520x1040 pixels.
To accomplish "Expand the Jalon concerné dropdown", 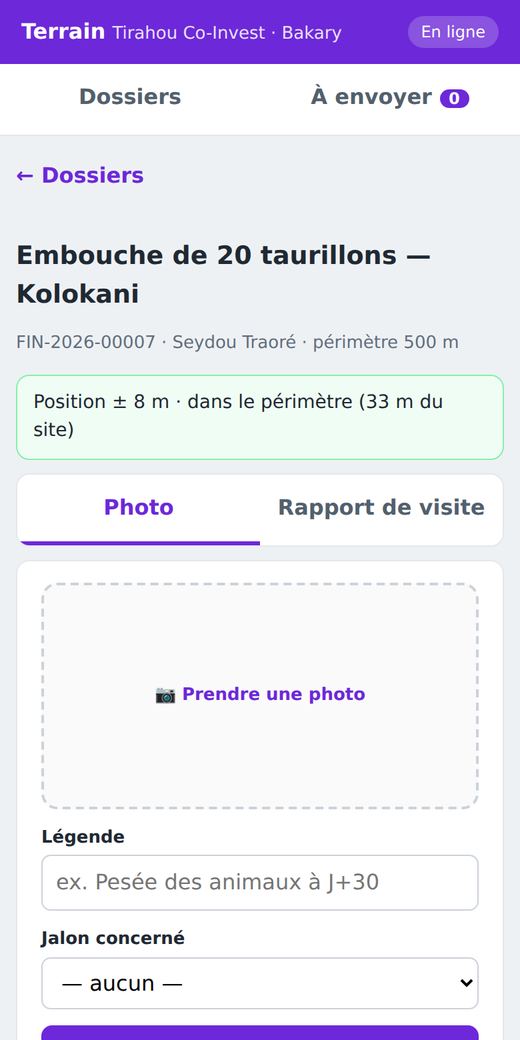I will [x=260, y=983].
